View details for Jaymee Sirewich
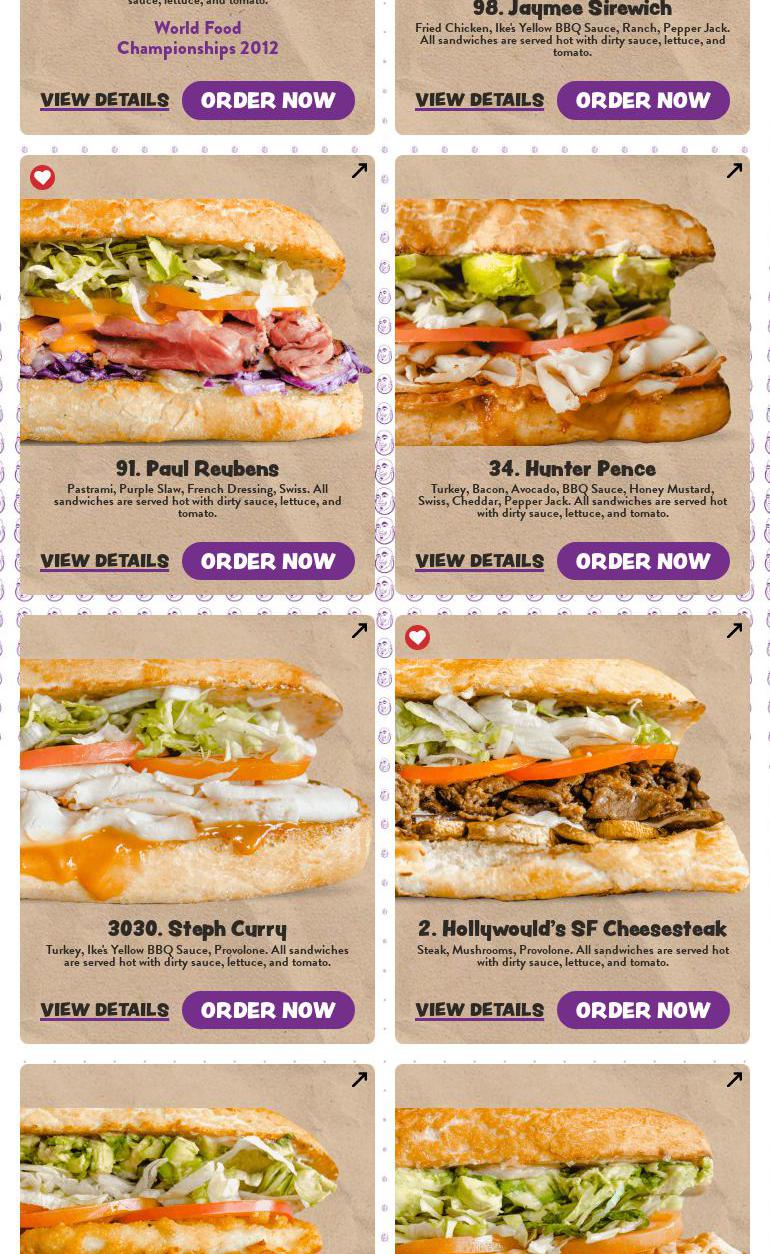The height and width of the screenshot is (1254, 770). 480,101
